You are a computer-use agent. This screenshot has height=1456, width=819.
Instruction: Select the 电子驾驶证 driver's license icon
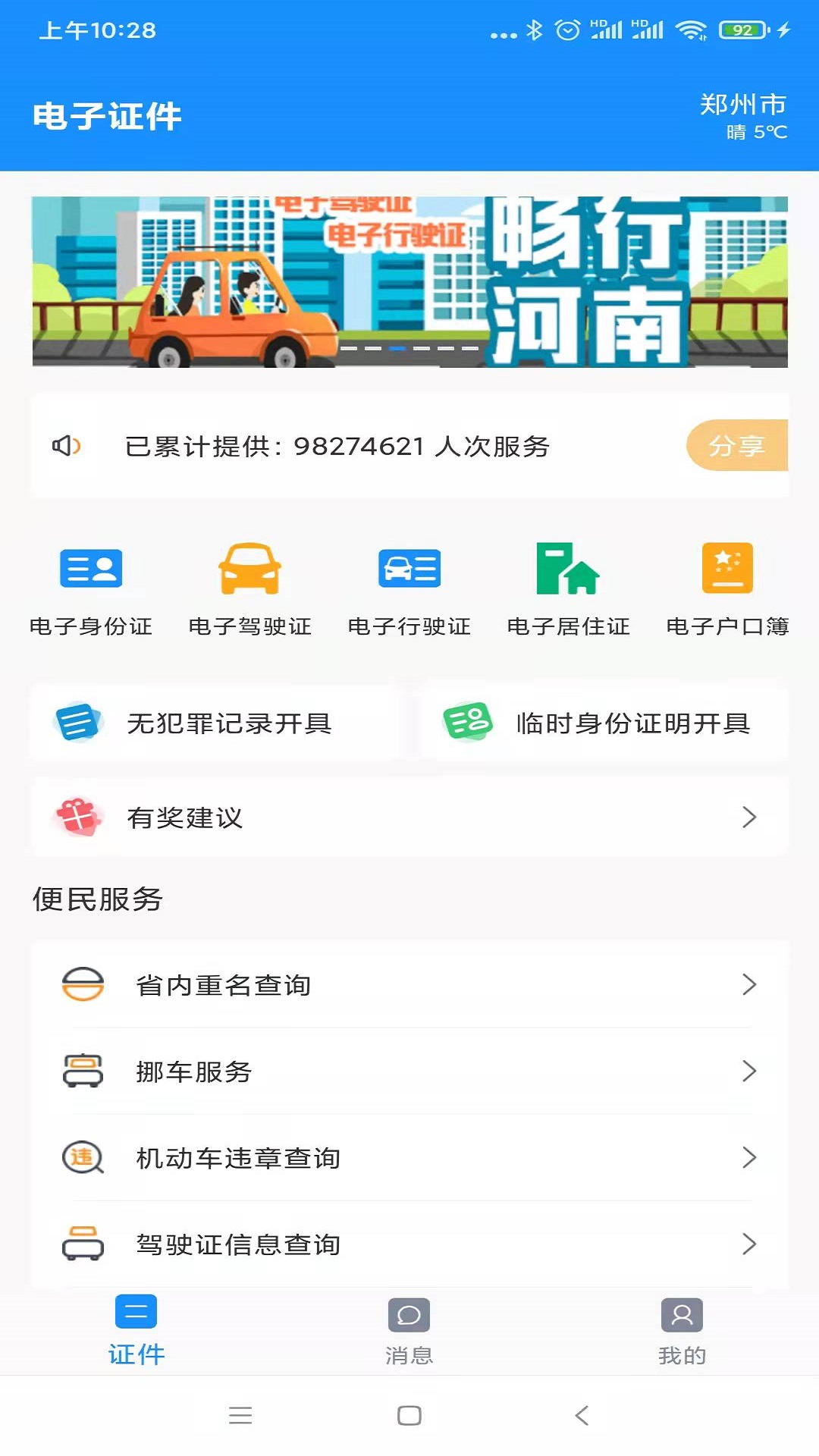coord(250,567)
